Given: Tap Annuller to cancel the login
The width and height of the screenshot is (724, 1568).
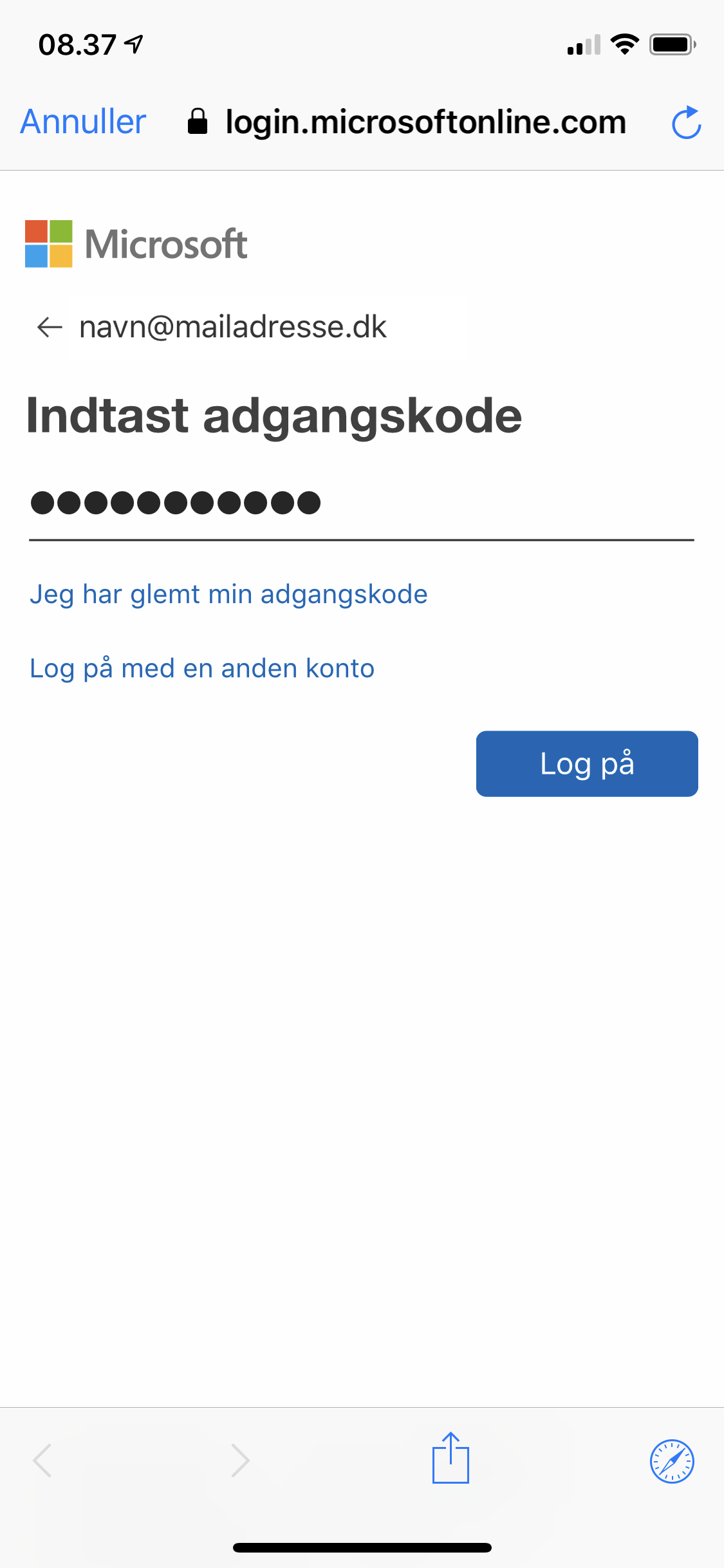Looking at the screenshot, I should point(83,122).
